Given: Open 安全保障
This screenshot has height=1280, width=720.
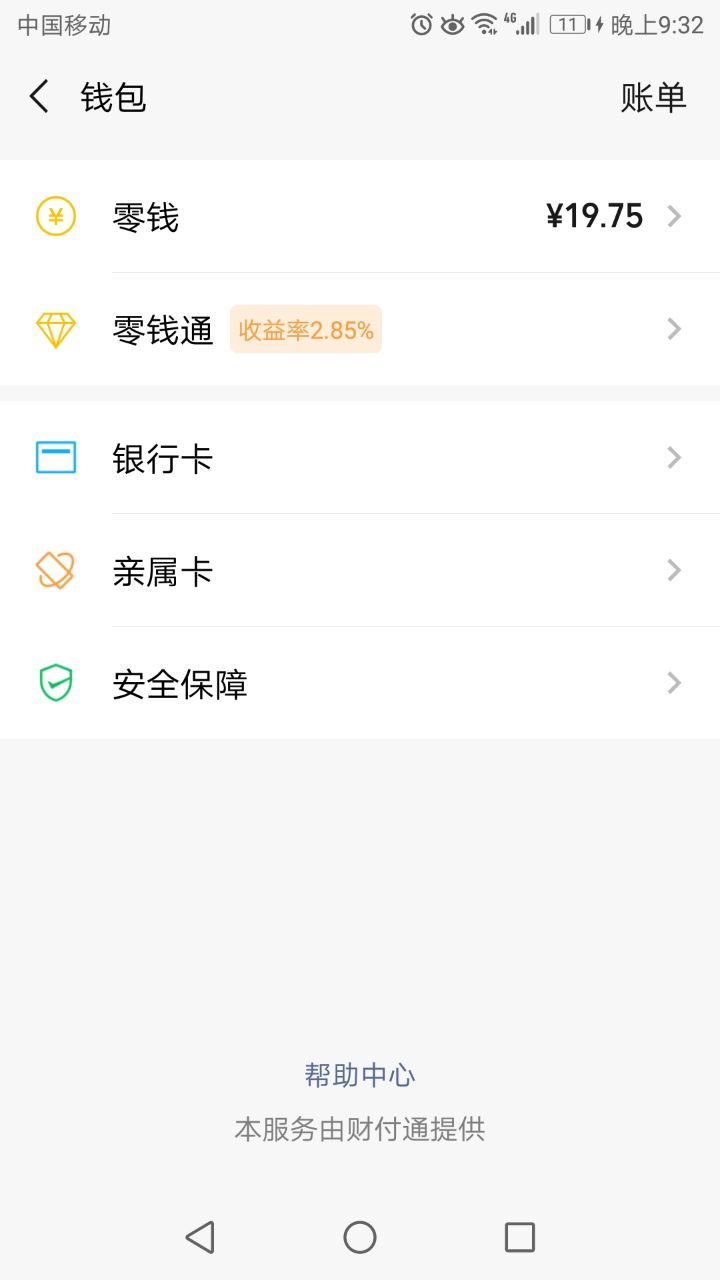Looking at the screenshot, I should point(360,684).
